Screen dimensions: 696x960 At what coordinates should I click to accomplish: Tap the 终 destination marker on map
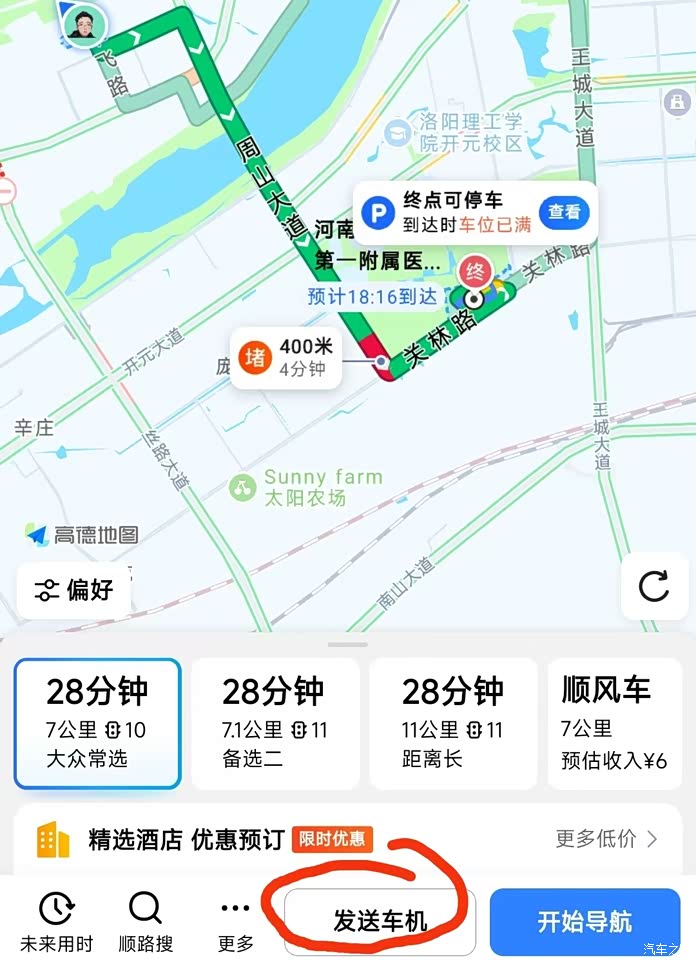coord(475,271)
